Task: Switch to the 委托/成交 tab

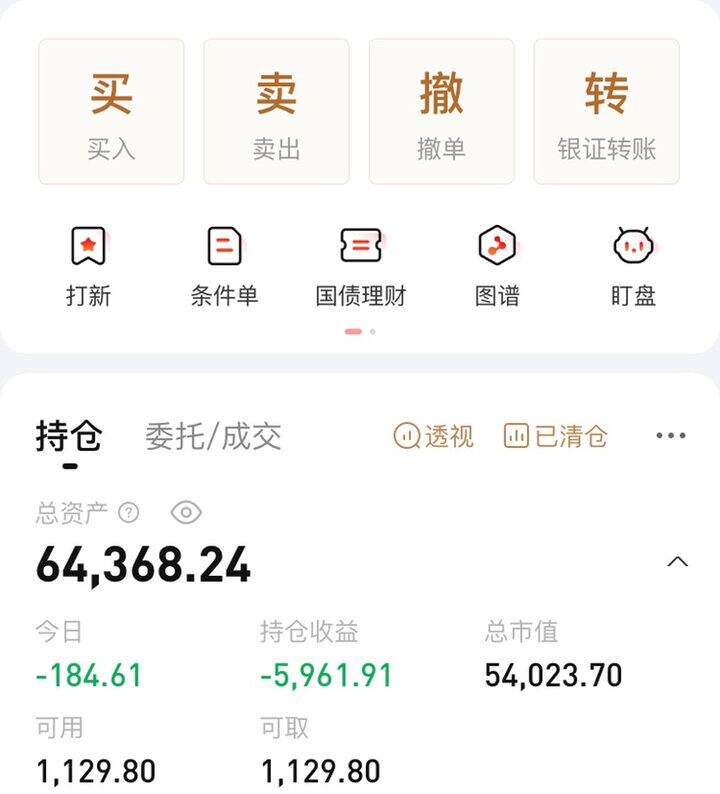Action: 213,437
